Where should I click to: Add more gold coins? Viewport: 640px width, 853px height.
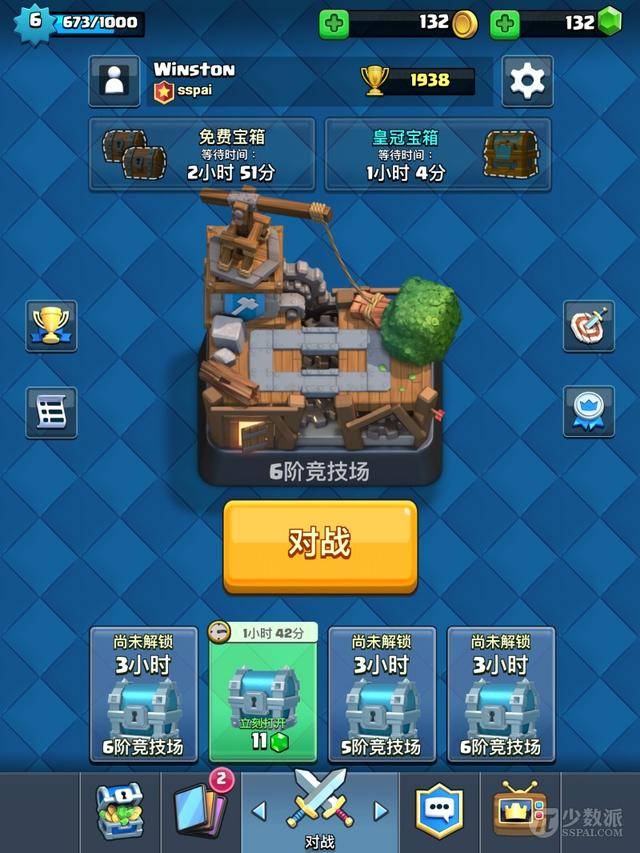click(334, 23)
